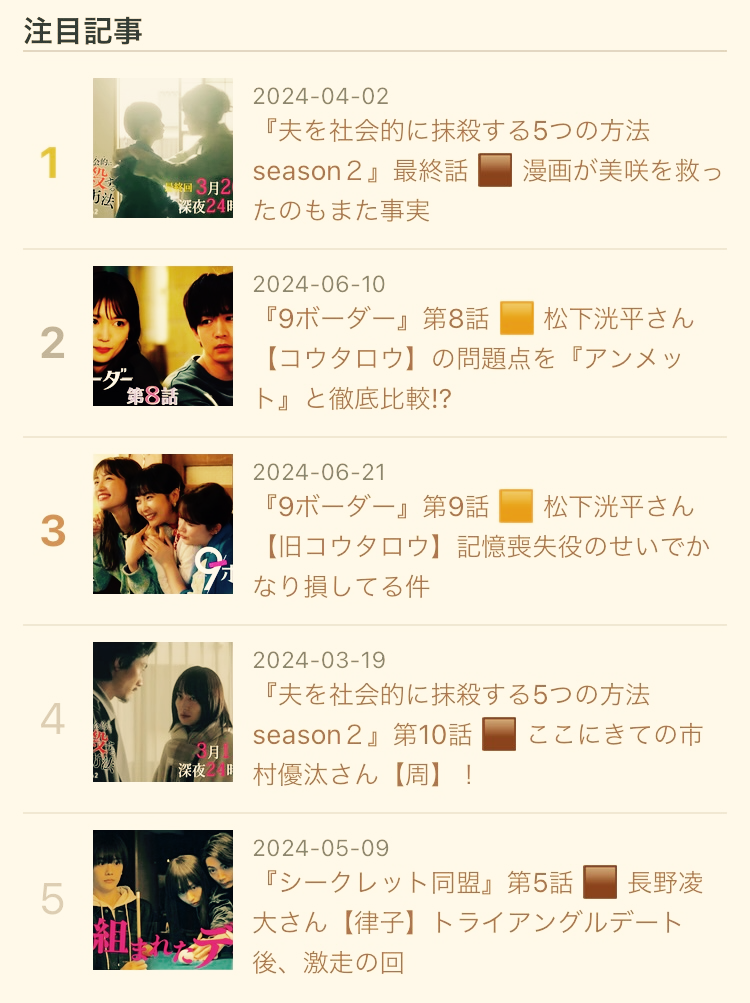750x1003 pixels.
Task: Open the season2 第10話 article link
Action: pyautogui.click(x=451, y=735)
